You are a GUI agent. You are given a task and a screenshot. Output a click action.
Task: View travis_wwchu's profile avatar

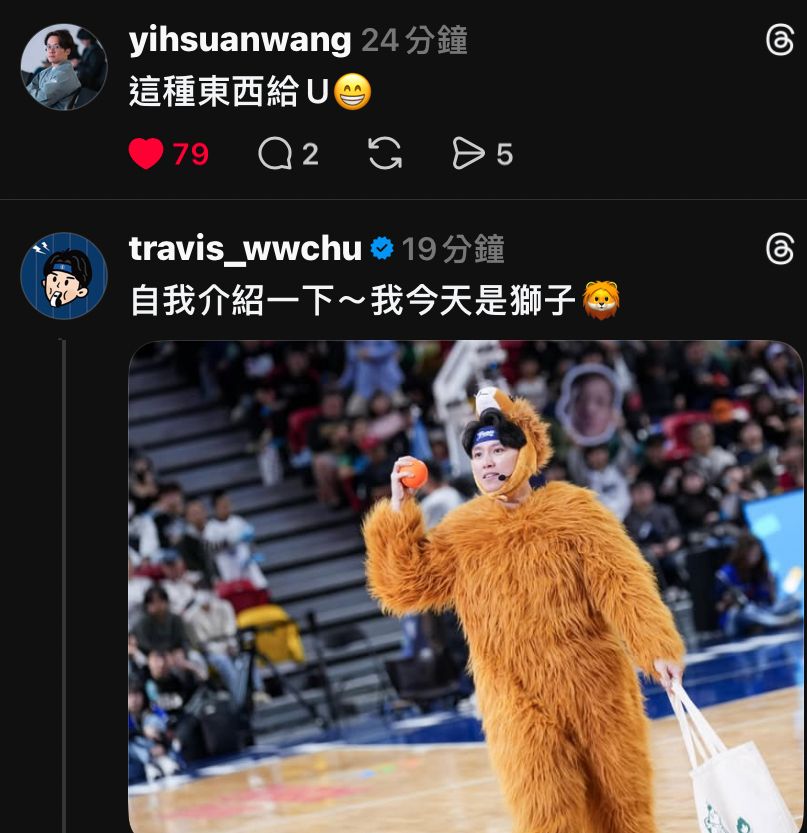[x=64, y=276]
